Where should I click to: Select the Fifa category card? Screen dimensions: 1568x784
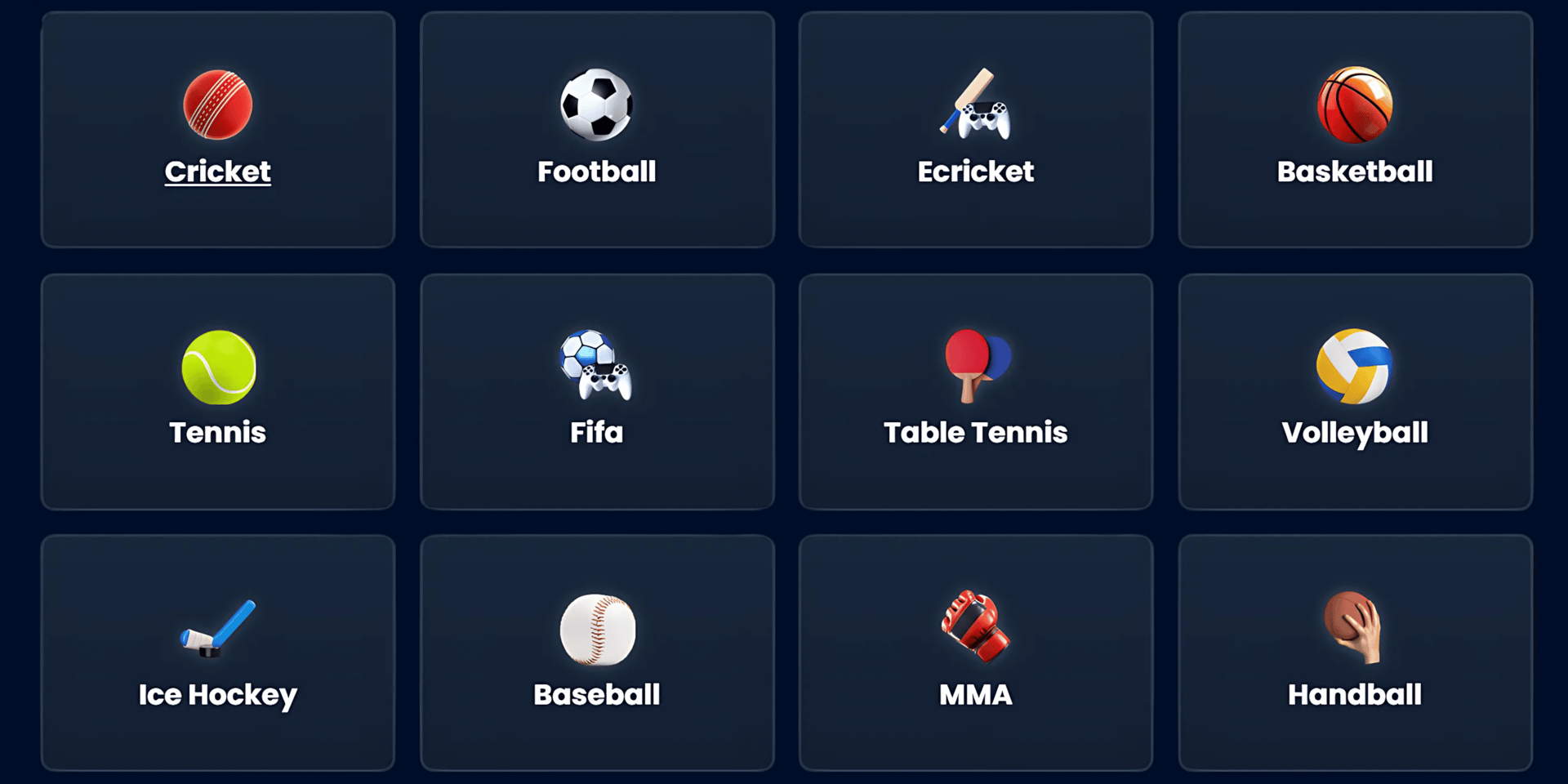597,392
